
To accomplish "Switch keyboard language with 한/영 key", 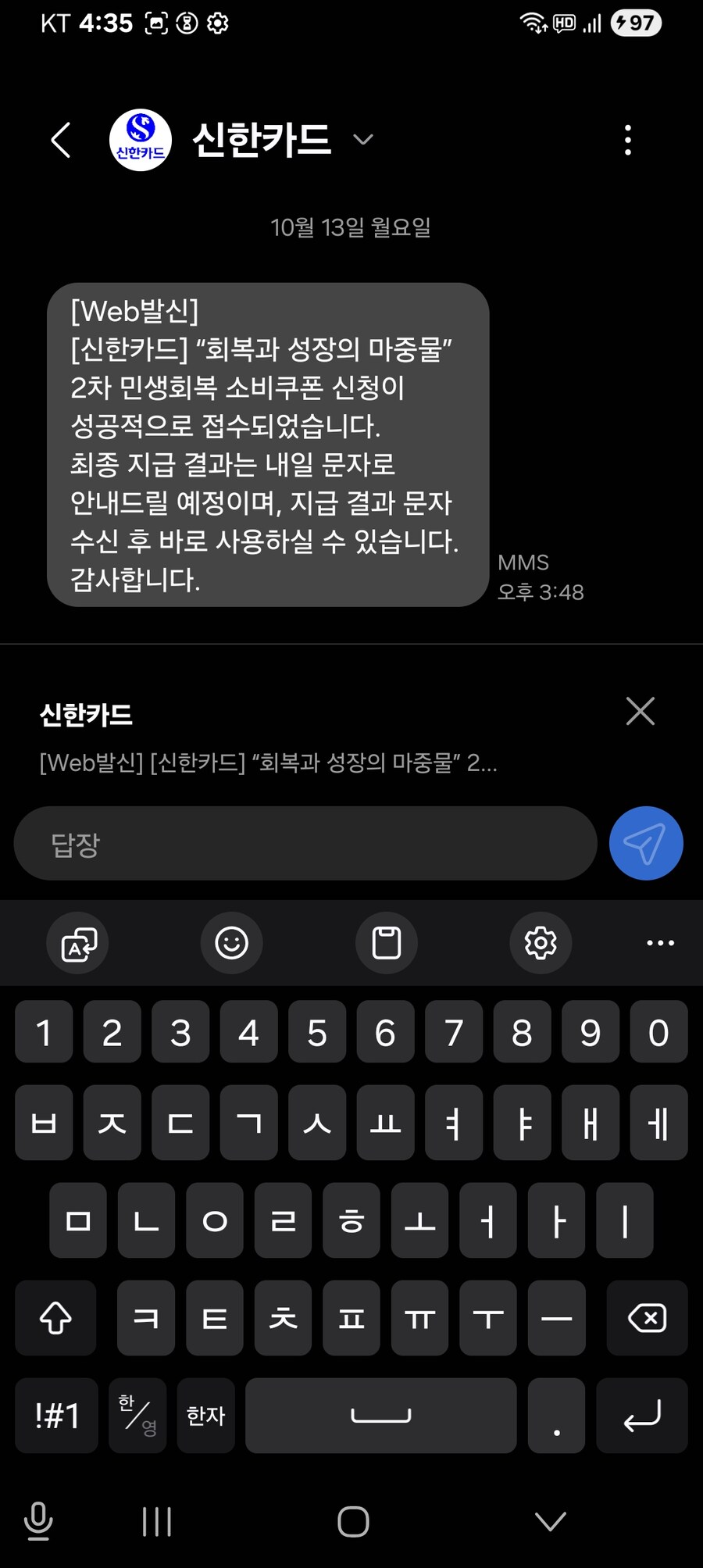I will 137,1415.
